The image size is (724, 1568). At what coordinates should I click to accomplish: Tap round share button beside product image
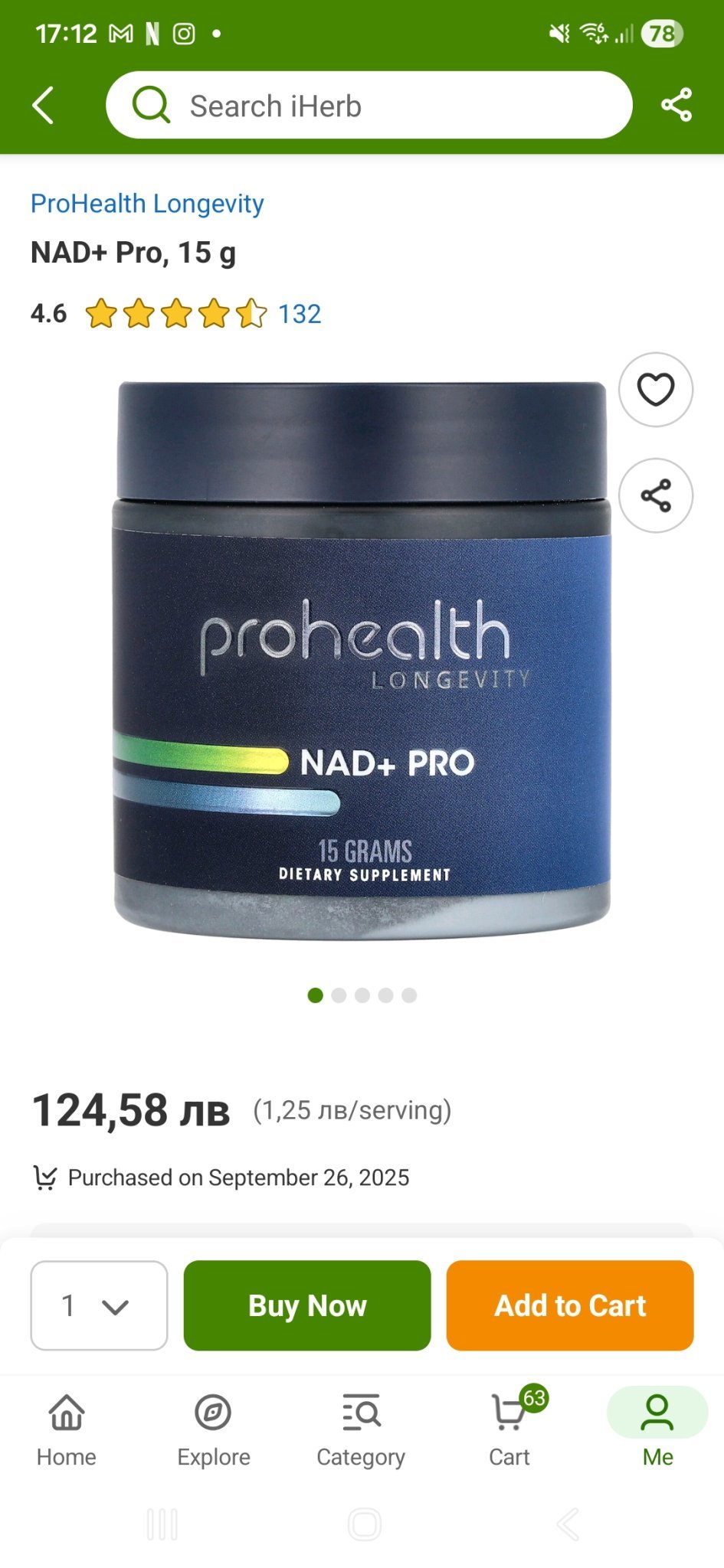655,495
